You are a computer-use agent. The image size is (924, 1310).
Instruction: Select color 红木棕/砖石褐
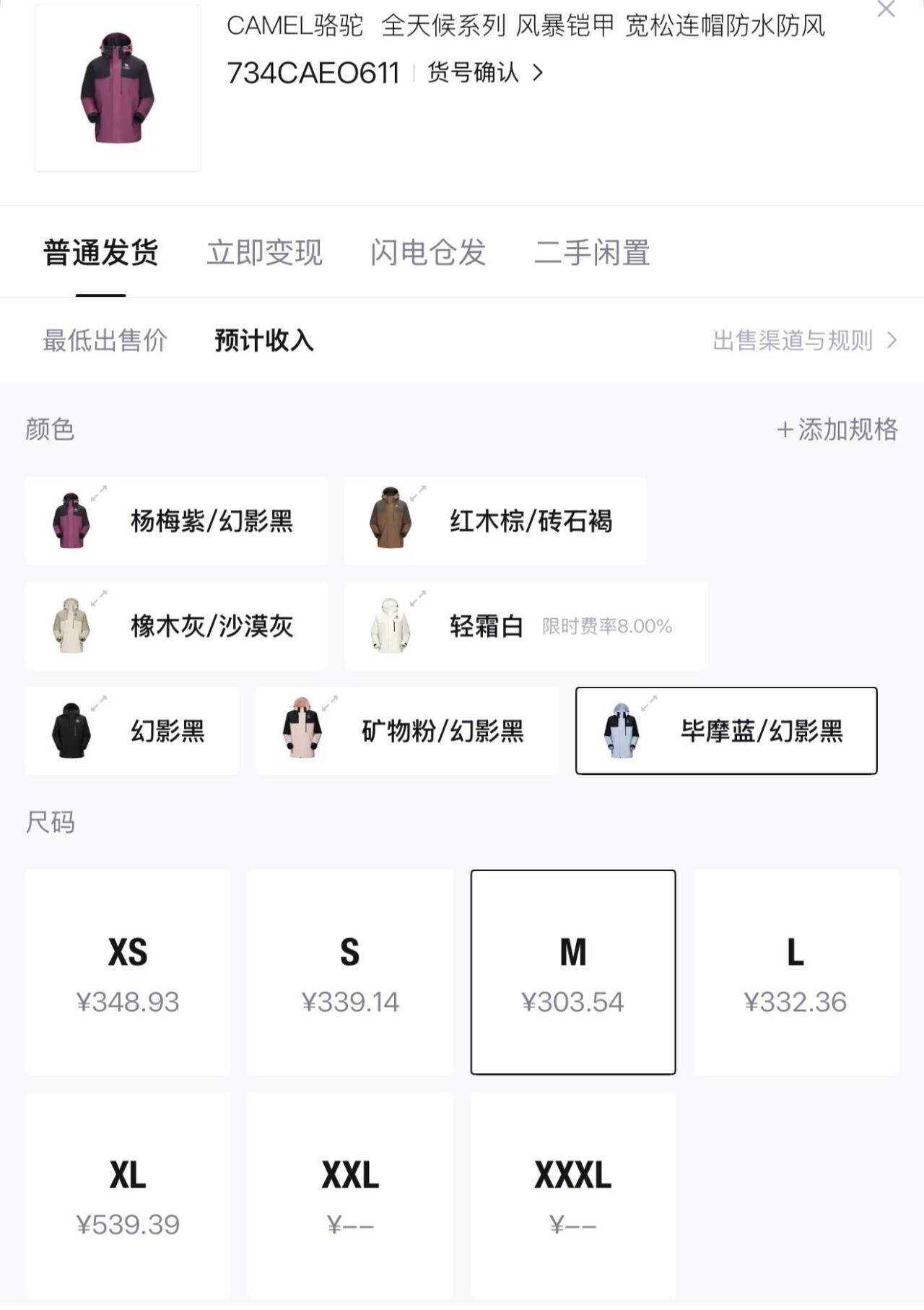point(495,521)
